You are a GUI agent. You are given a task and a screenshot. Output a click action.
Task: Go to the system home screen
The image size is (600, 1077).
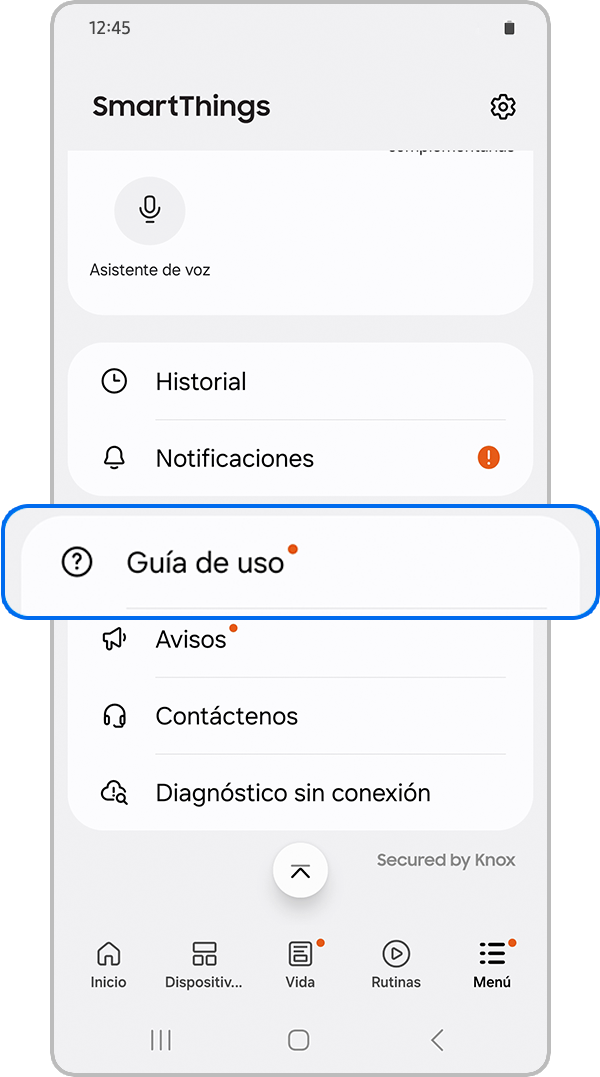click(298, 1040)
